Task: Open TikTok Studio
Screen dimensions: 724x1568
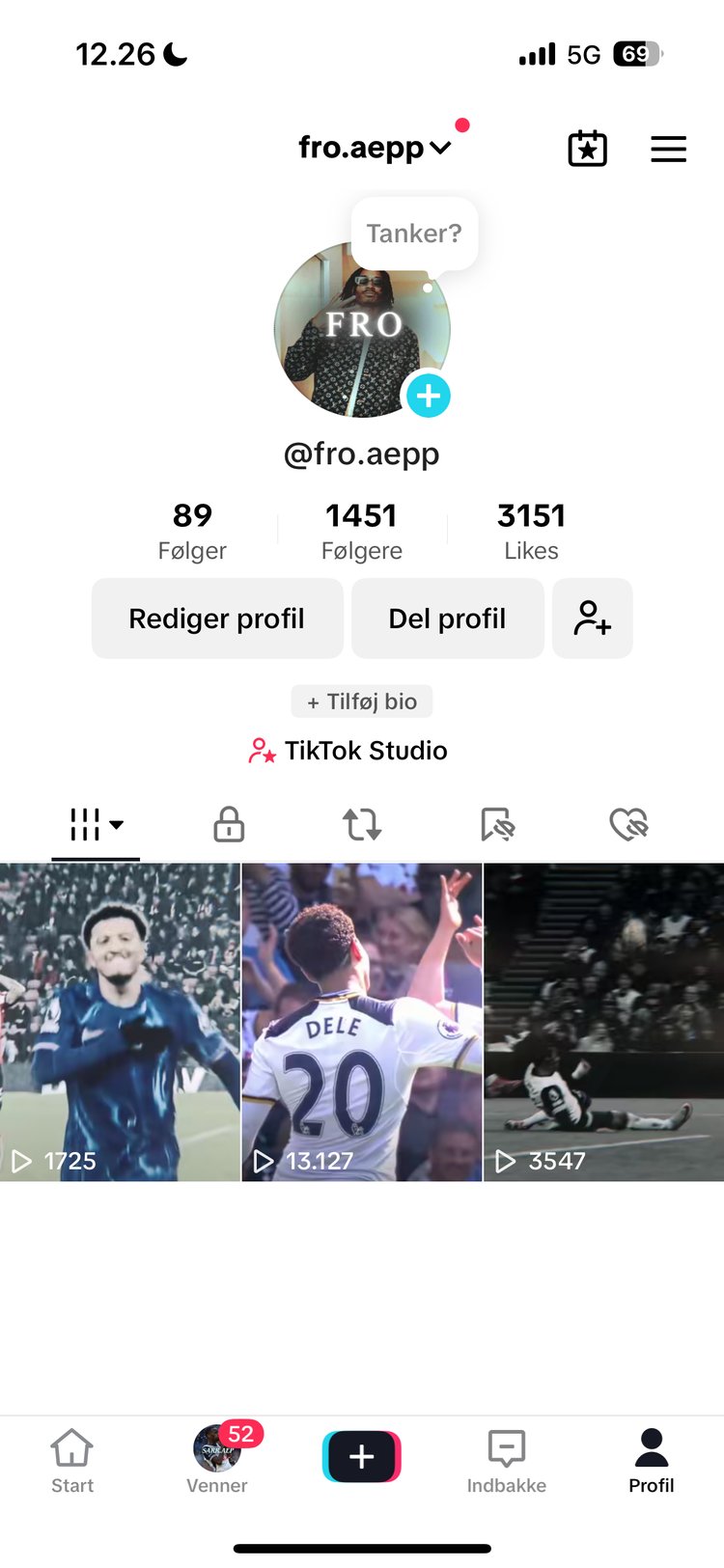Action: click(348, 751)
